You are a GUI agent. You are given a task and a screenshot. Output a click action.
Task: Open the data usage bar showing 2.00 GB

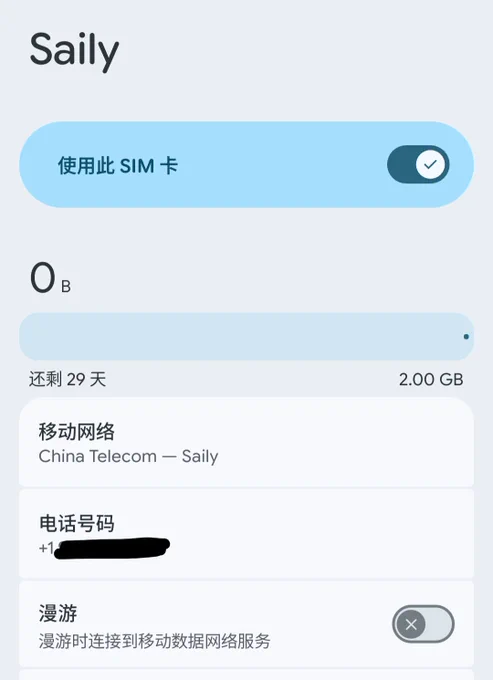pyautogui.click(x=246, y=337)
